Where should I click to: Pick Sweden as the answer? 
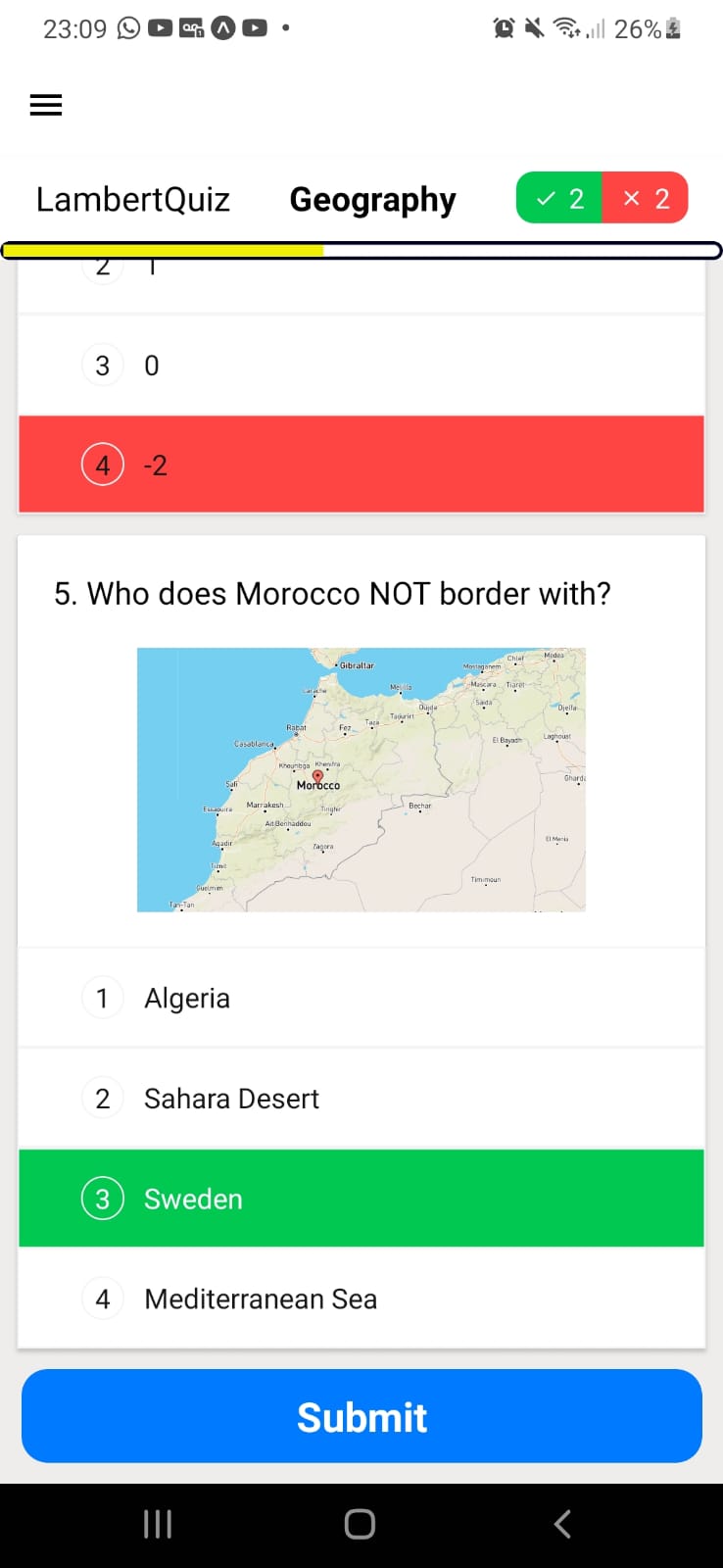click(x=361, y=1199)
